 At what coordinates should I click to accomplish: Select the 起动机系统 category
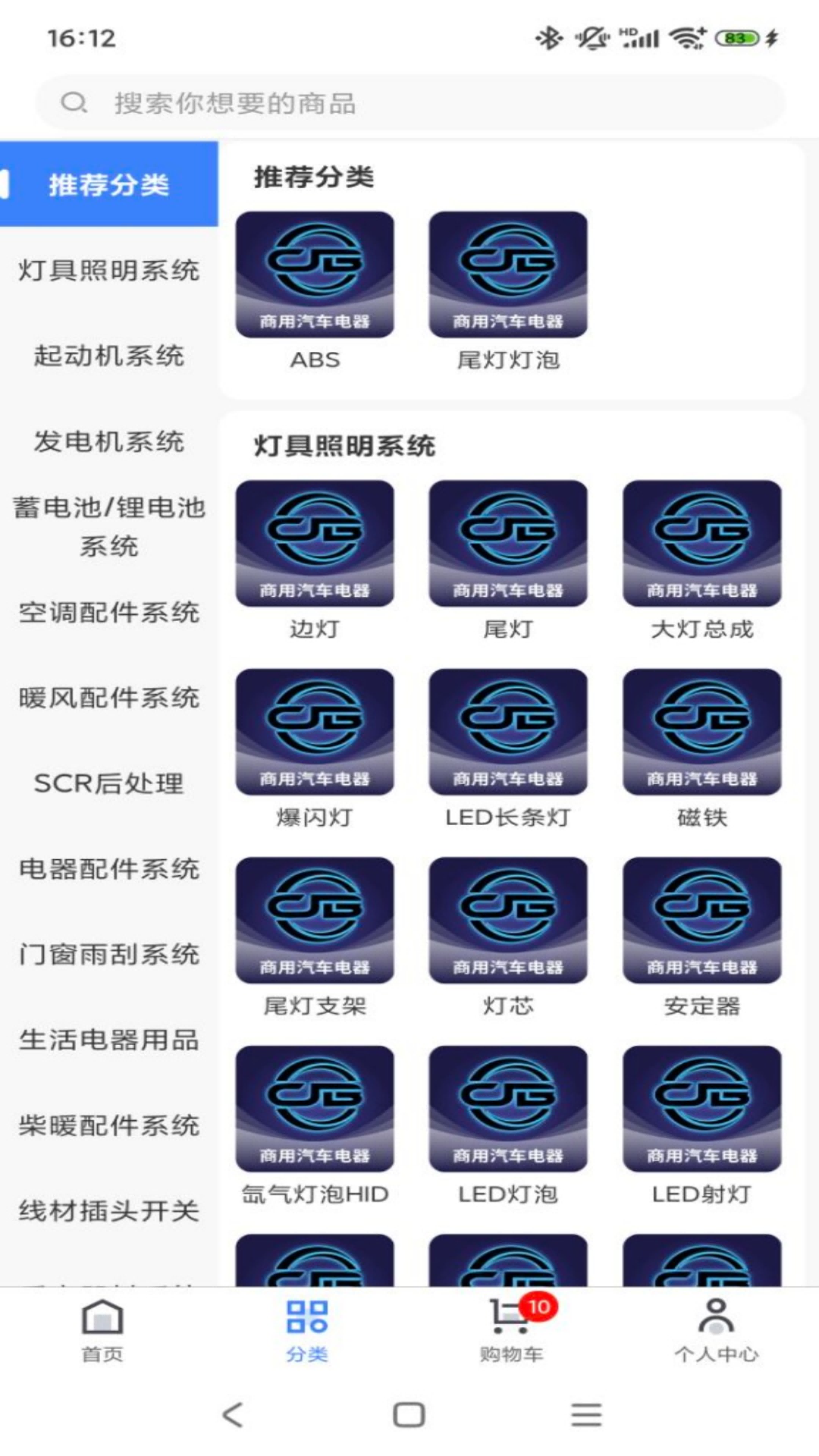pyautogui.click(x=108, y=356)
